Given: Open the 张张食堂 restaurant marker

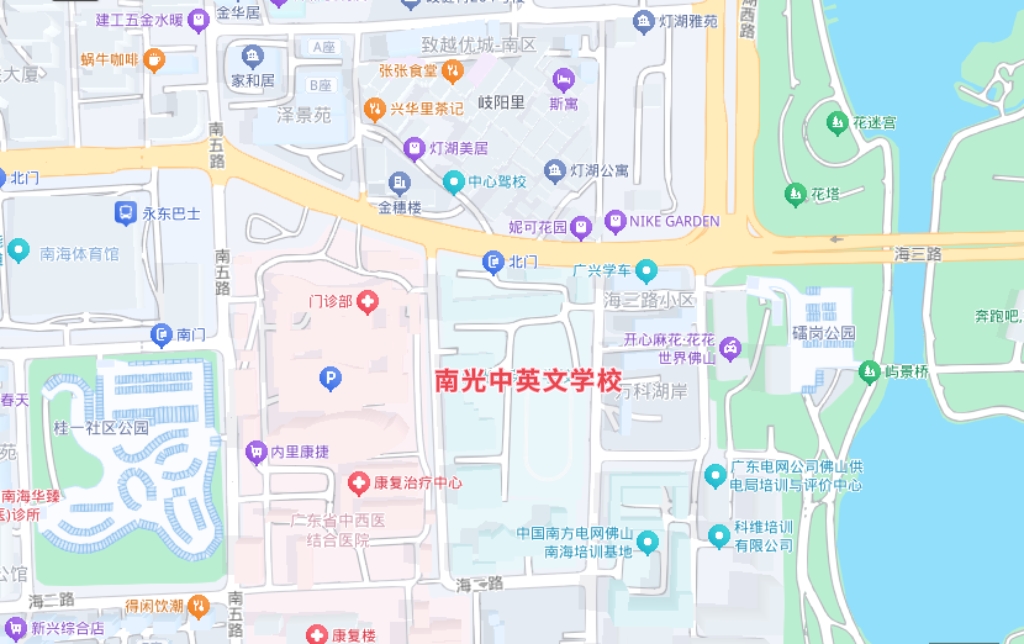Looking at the screenshot, I should [x=452, y=70].
